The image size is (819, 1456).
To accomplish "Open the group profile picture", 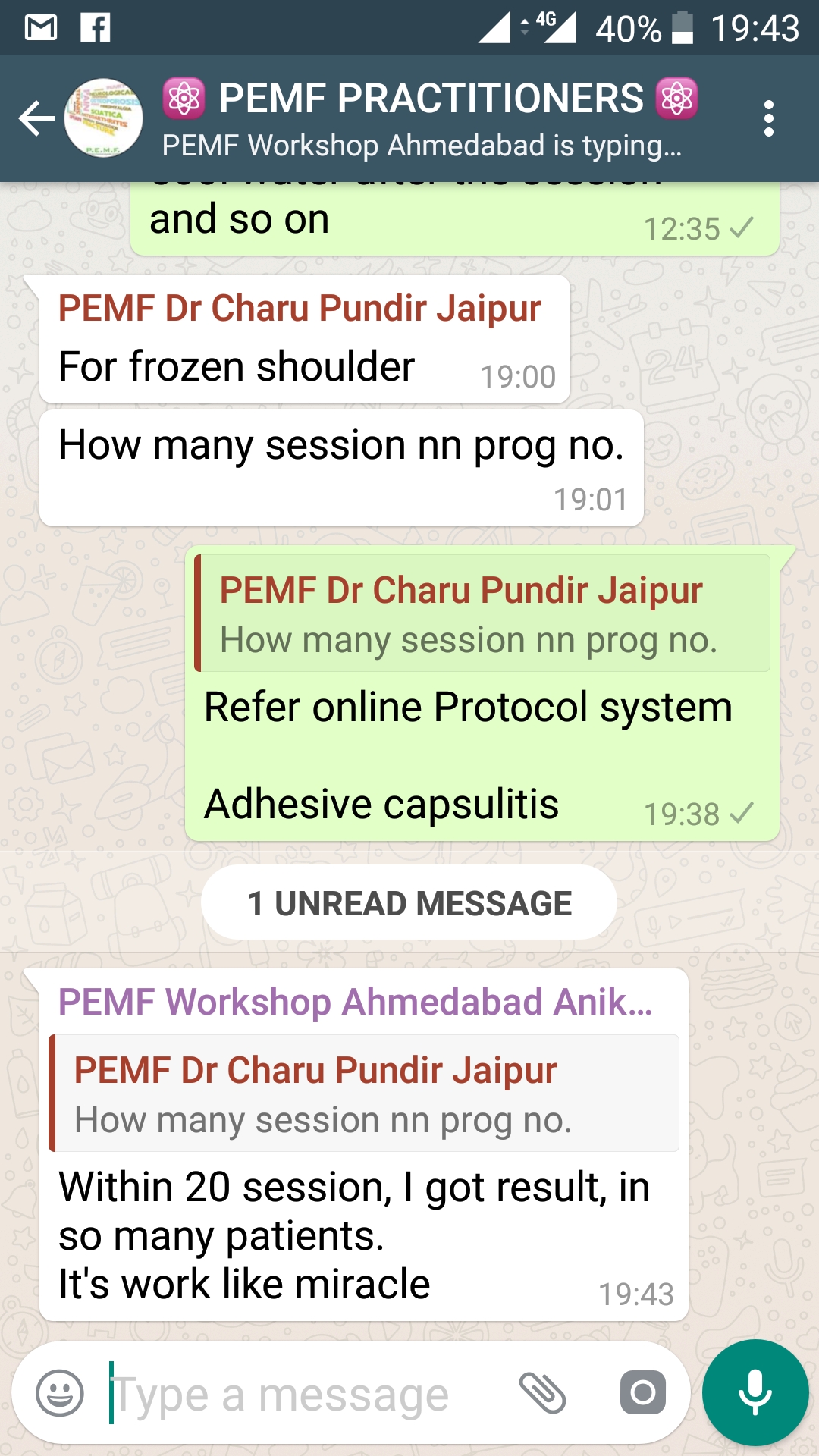I will coord(104,118).
